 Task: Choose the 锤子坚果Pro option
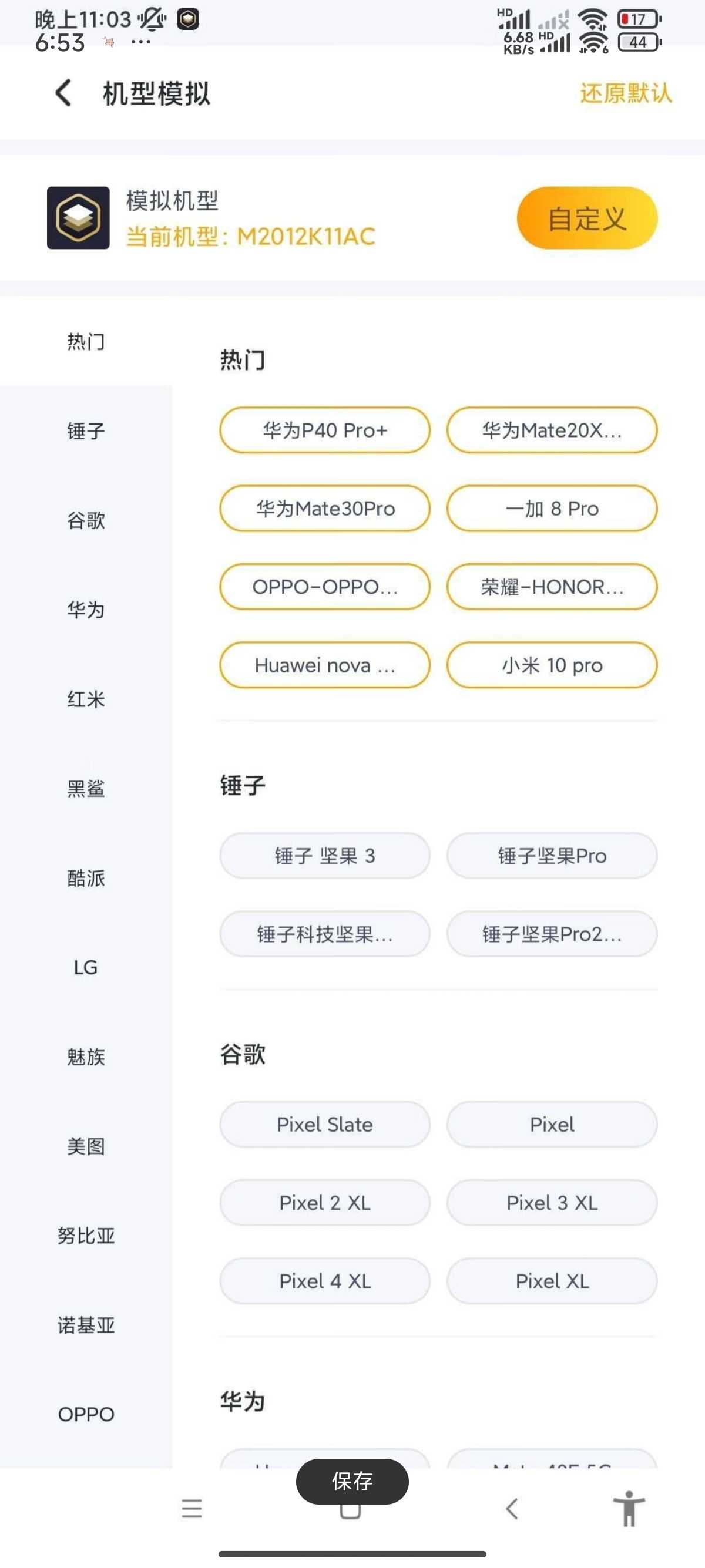[552, 856]
